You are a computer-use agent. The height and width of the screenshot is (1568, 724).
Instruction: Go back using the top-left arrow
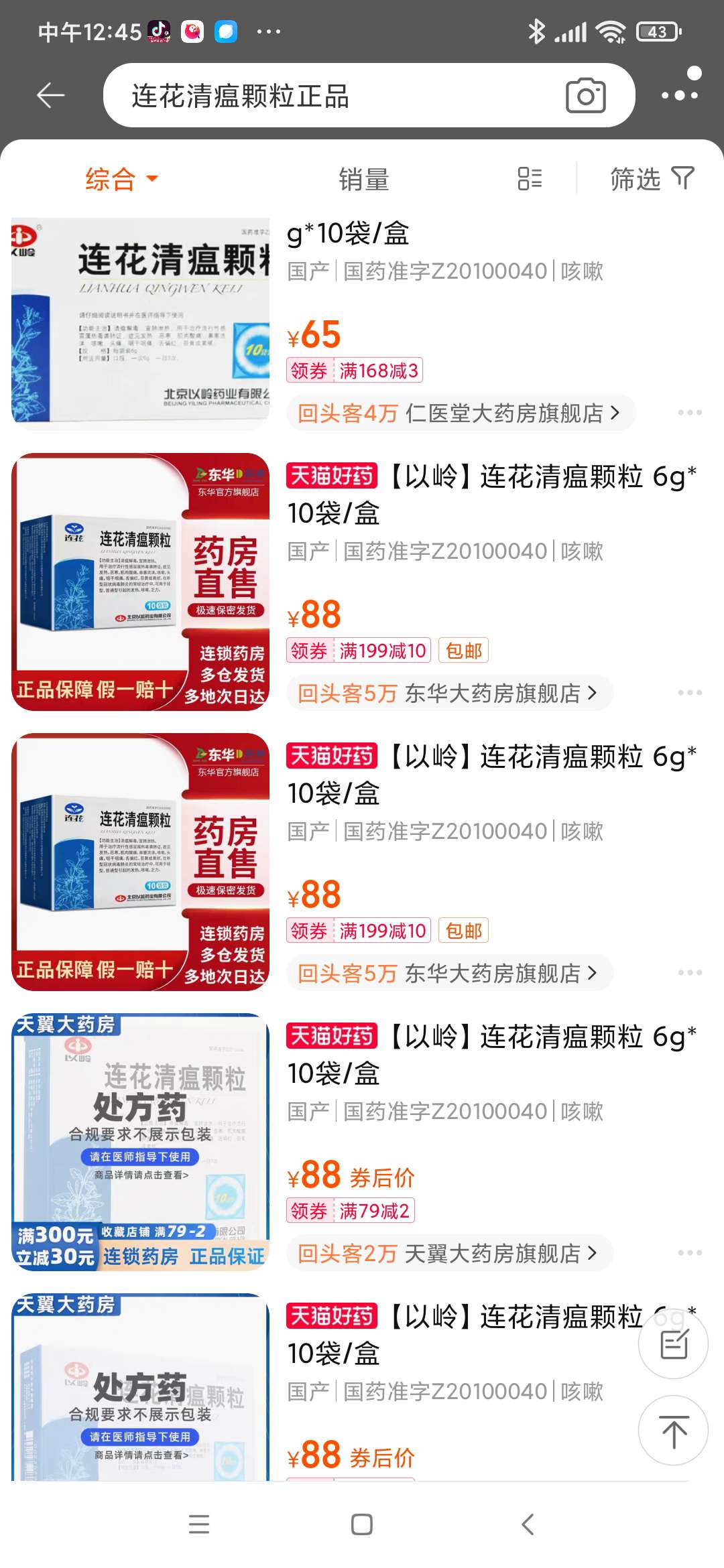[x=51, y=96]
